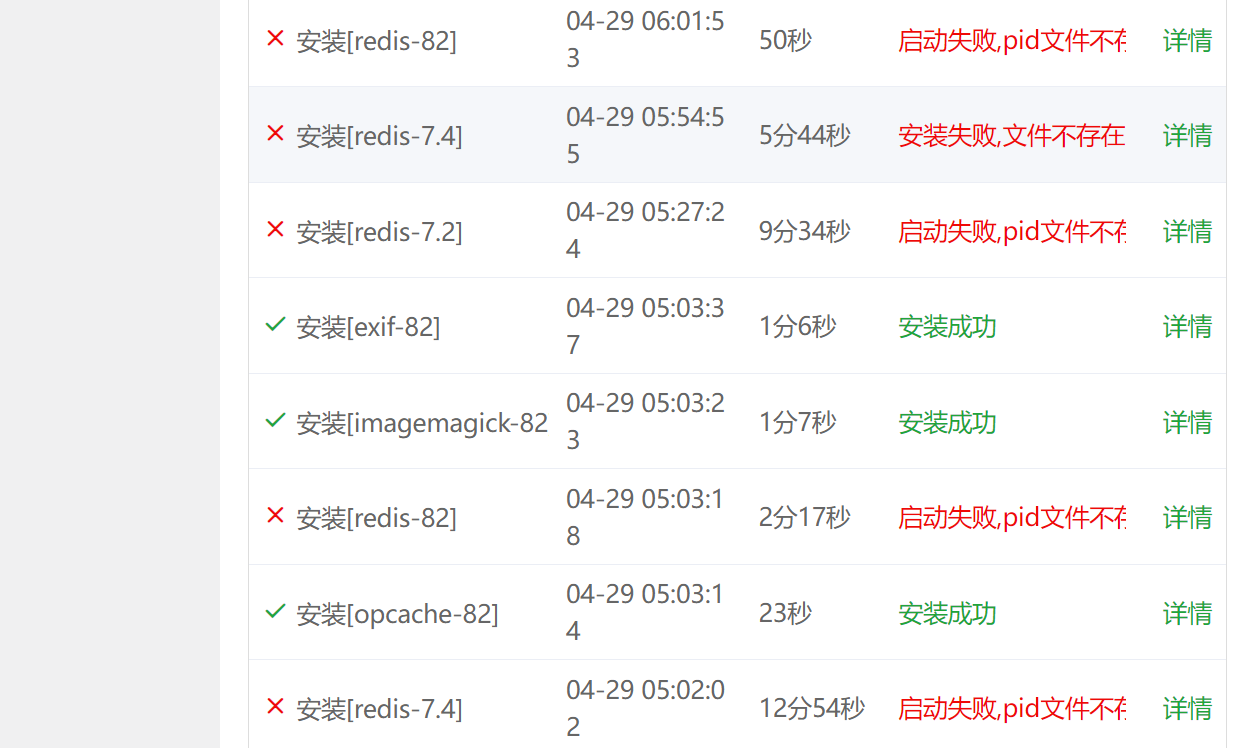Open 详情 for redis-7.4 install at 05:02:02
The width and height of the screenshot is (1238, 748).
(x=1187, y=708)
